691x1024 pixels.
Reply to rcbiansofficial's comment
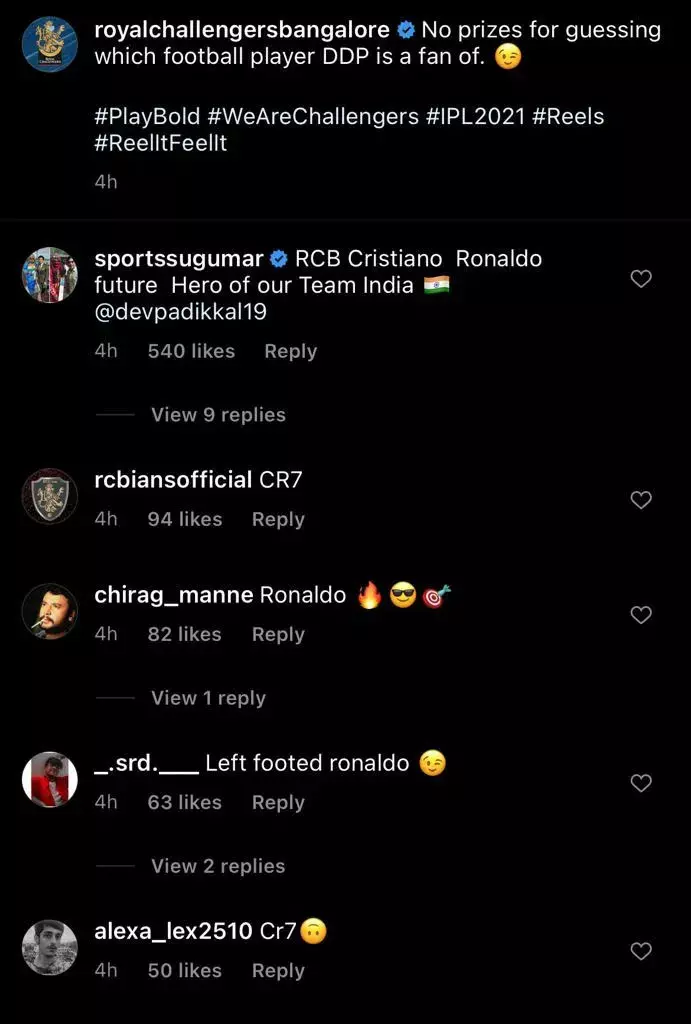278,519
